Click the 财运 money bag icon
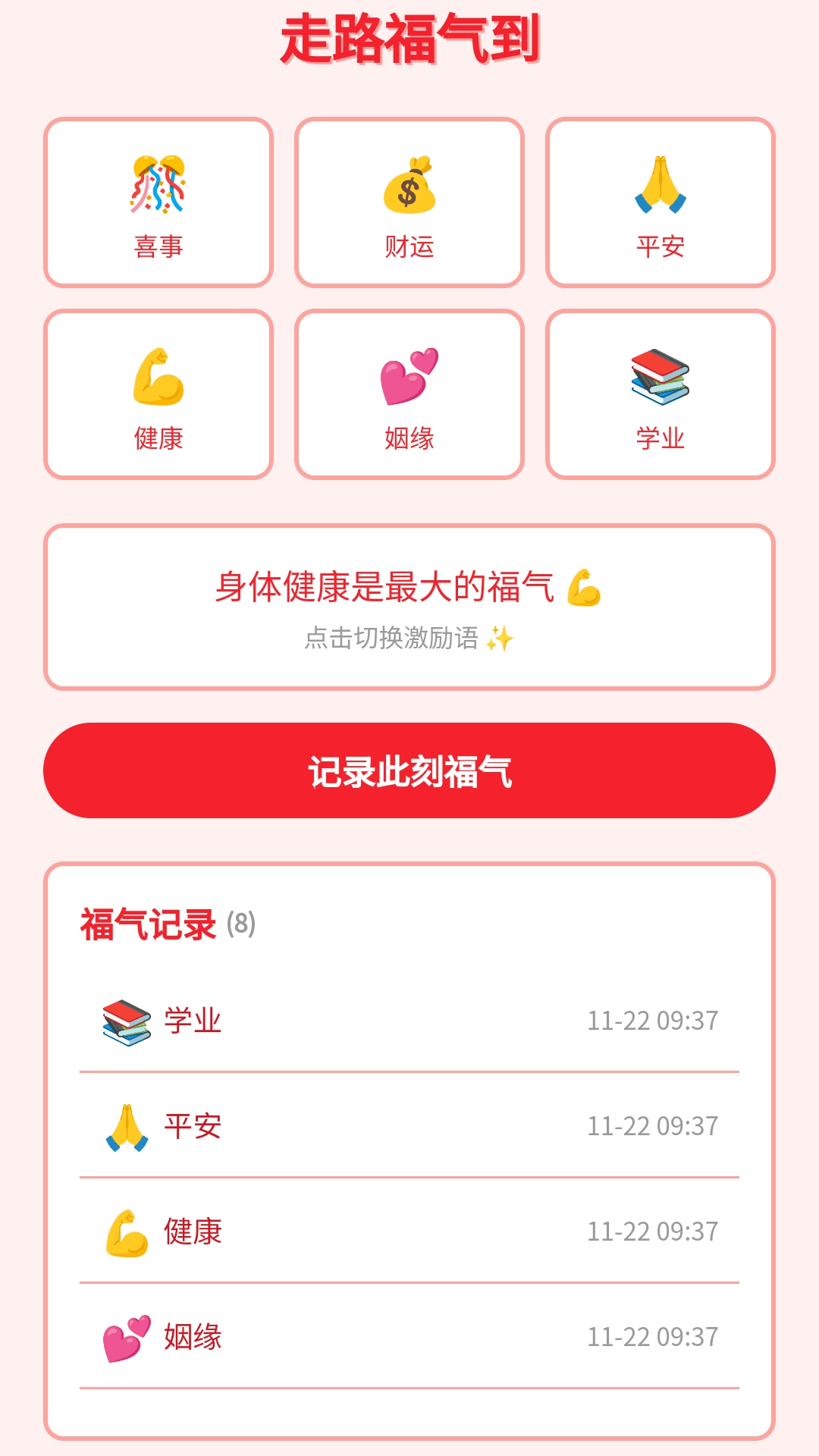Viewport: 819px width, 1456px height. tap(409, 184)
